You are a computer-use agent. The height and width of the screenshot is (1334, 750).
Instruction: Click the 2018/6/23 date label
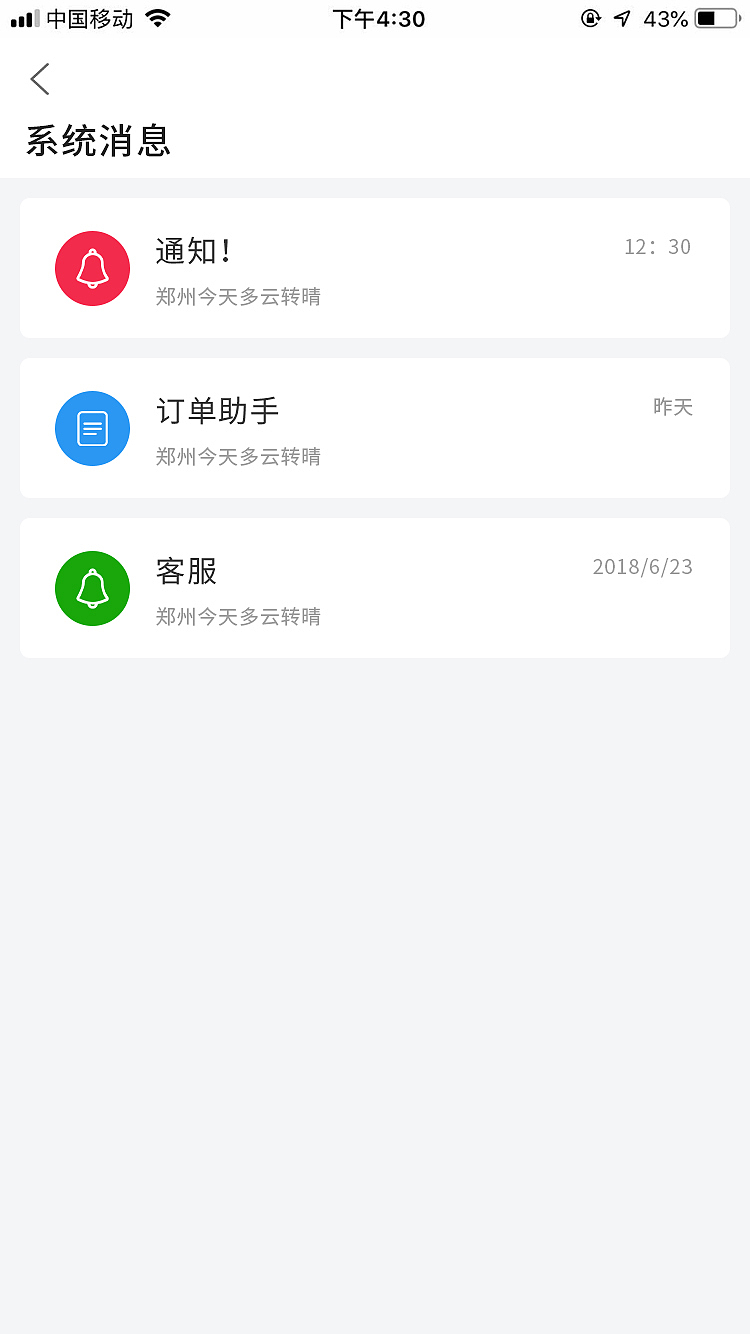tap(641, 566)
